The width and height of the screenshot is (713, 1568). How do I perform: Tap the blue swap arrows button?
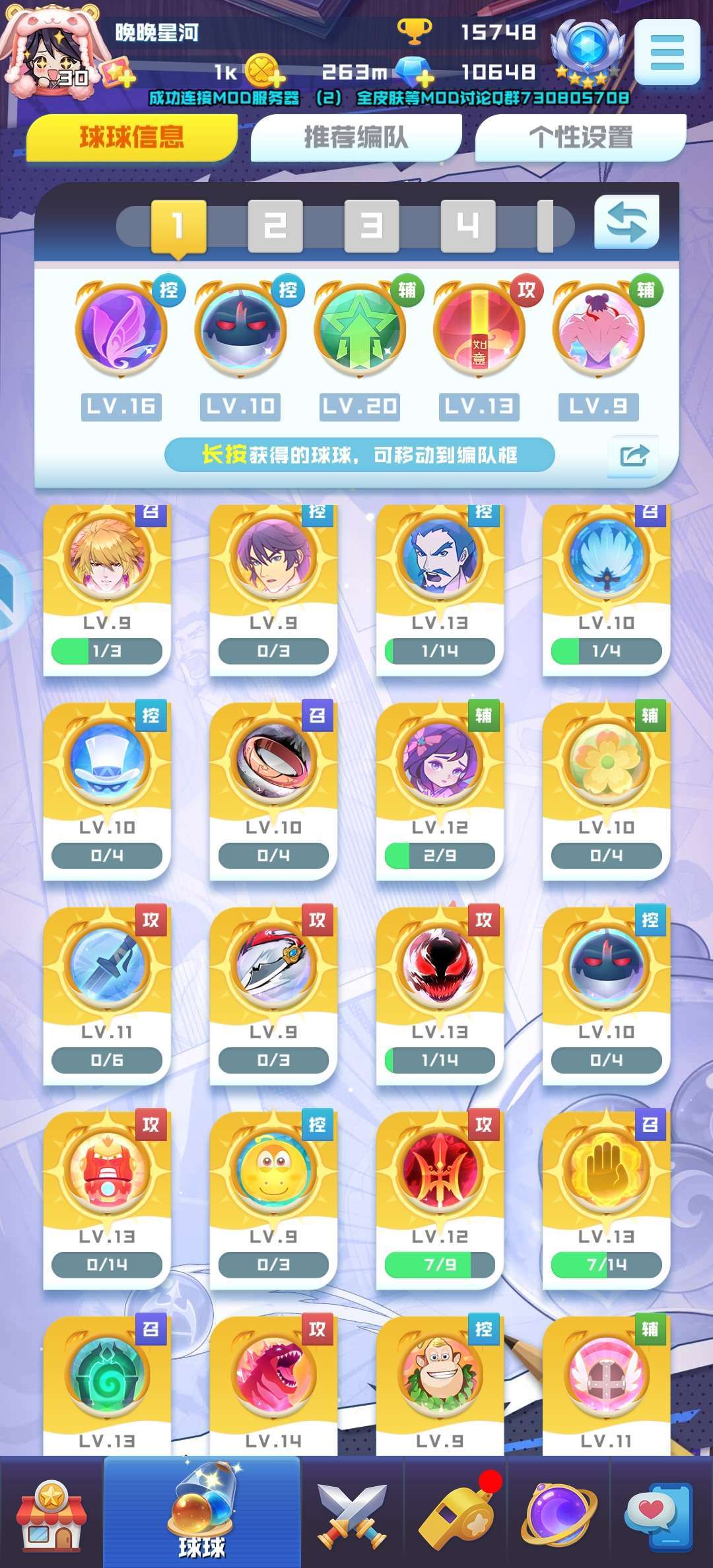[627, 222]
